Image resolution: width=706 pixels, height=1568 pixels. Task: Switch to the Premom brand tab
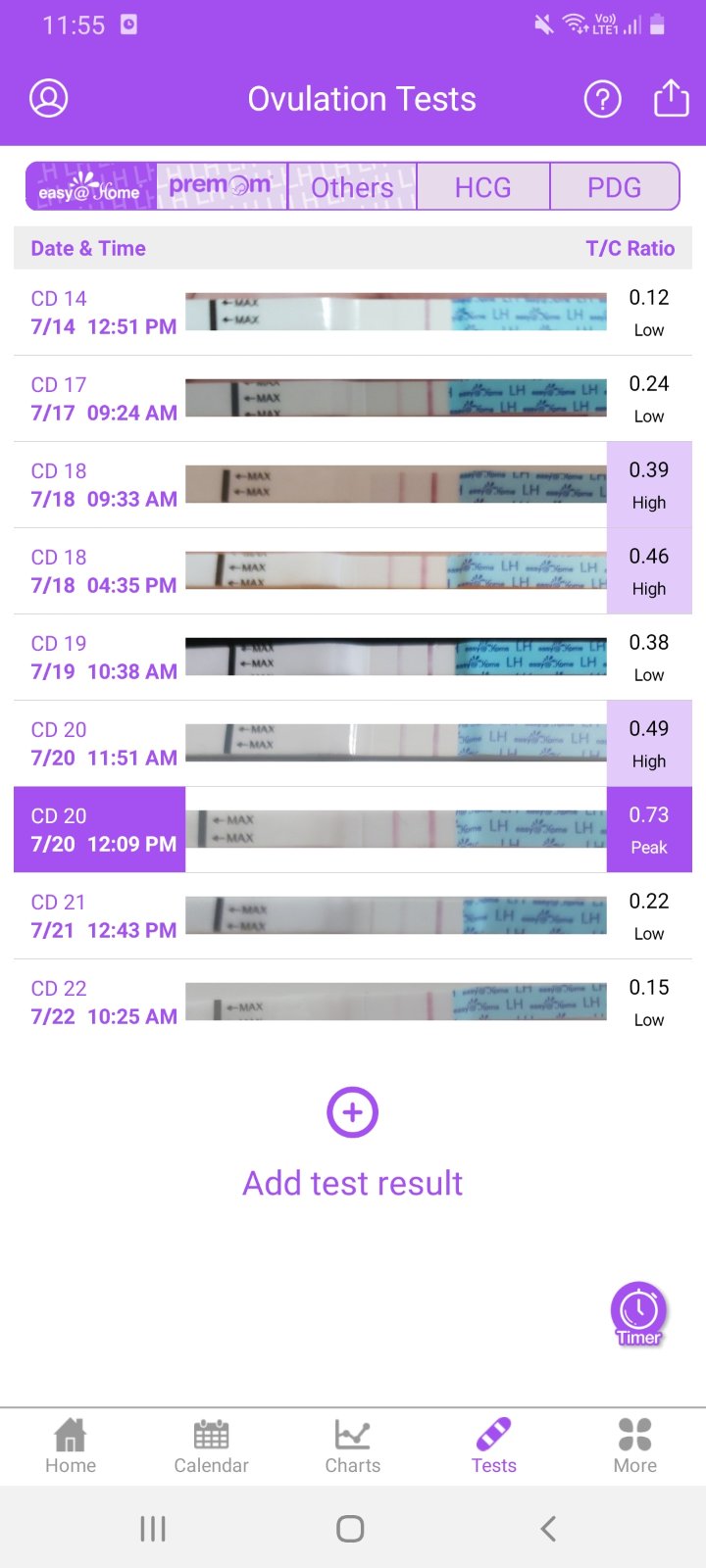tap(222, 186)
